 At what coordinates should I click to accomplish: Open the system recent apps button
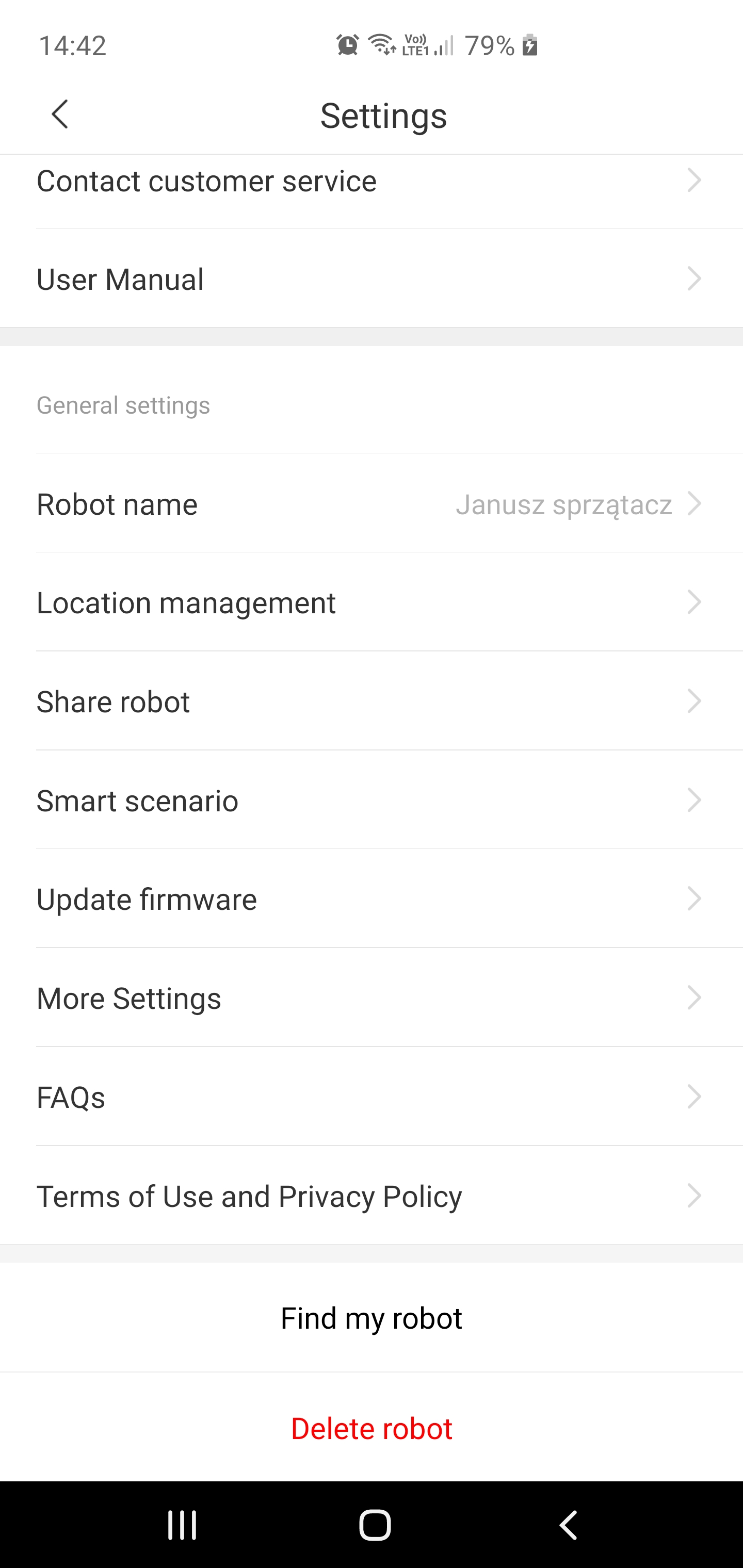pyautogui.click(x=182, y=1525)
